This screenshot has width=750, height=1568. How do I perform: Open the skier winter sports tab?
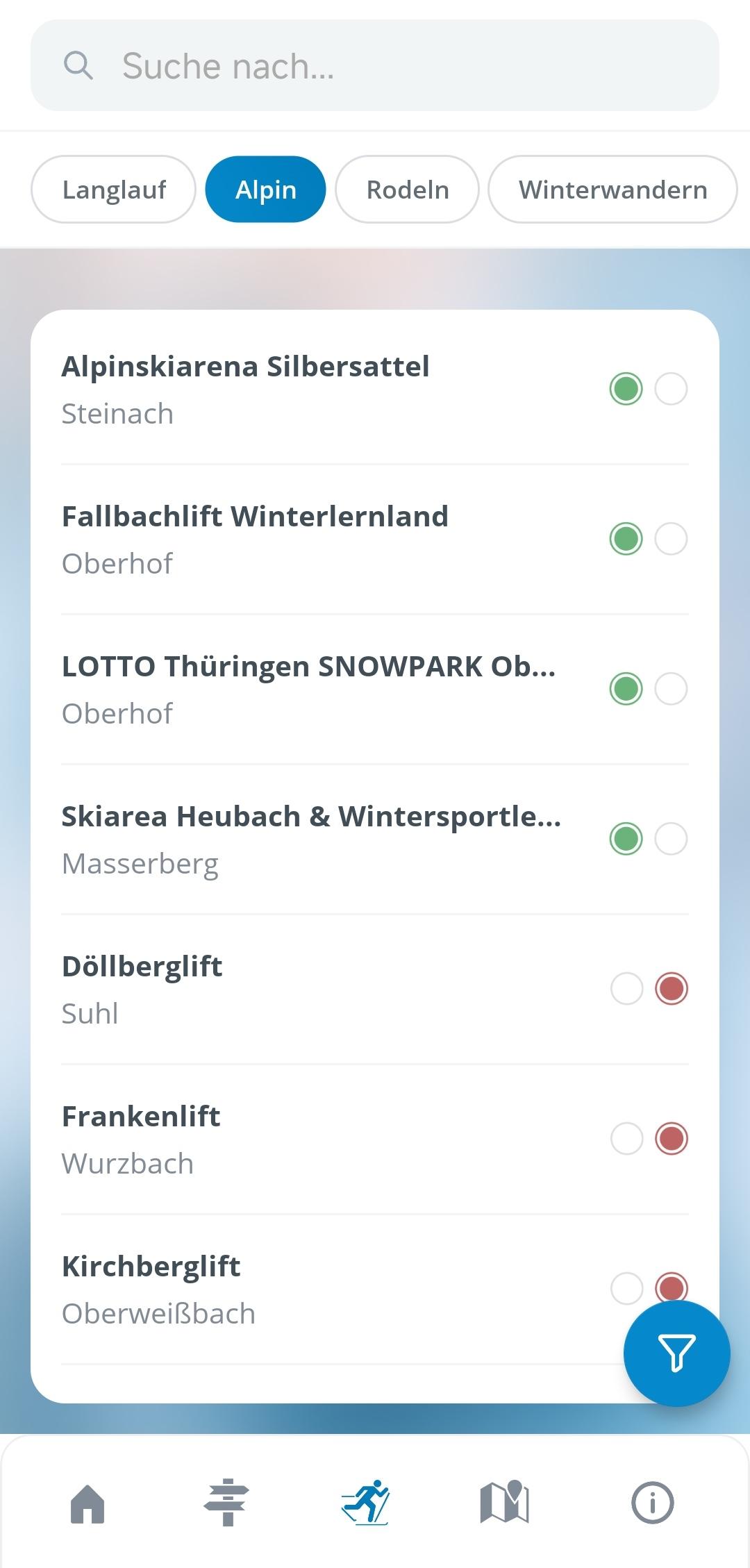(x=365, y=1502)
